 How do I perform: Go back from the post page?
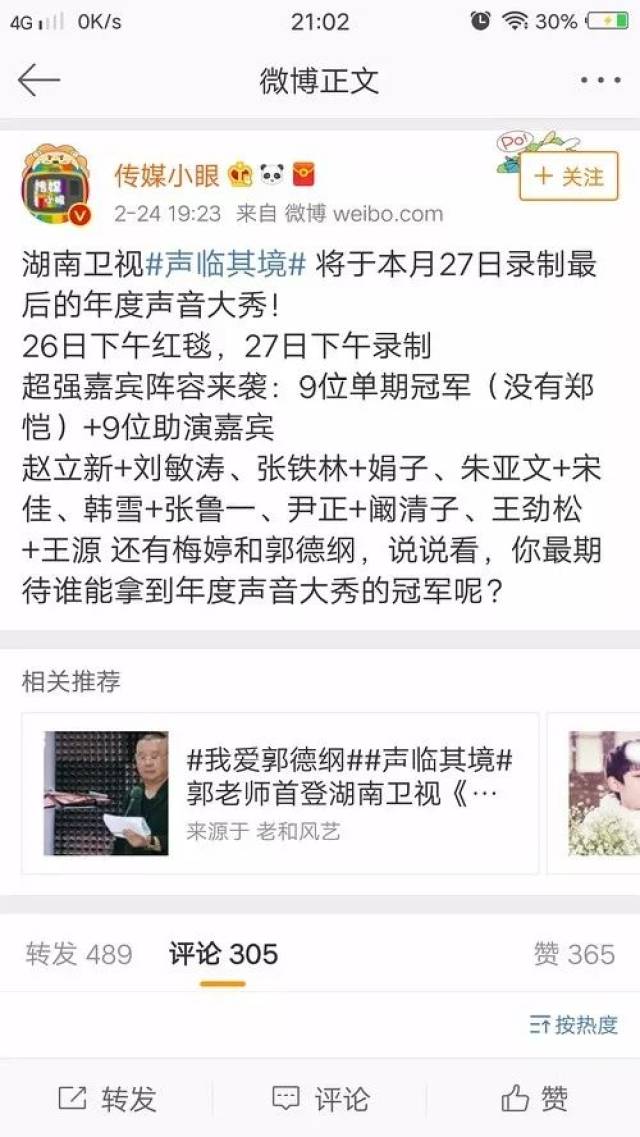[x=39, y=80]
